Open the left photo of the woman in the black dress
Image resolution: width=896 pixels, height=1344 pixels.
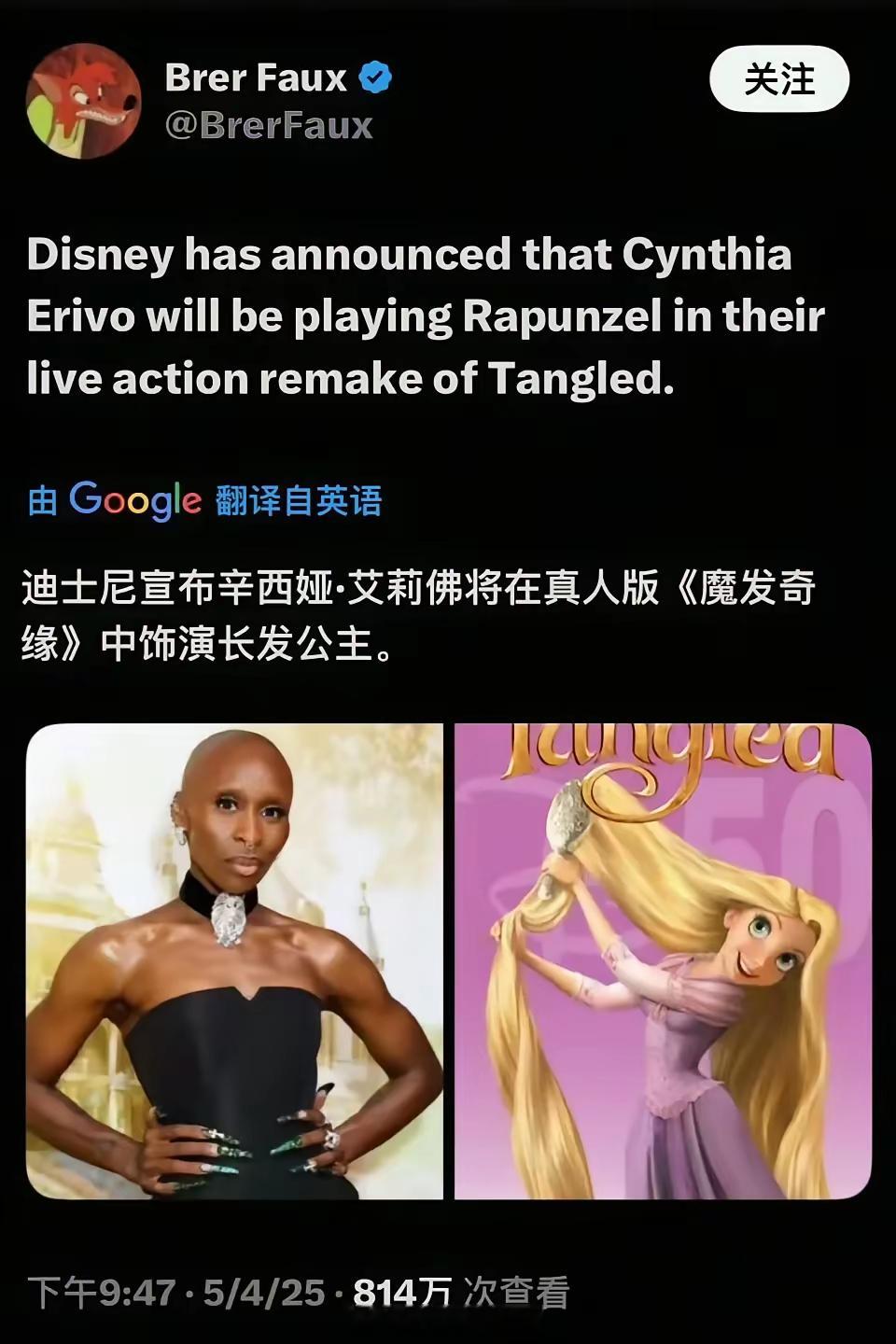pyautogui.click(x=234, y=961)
